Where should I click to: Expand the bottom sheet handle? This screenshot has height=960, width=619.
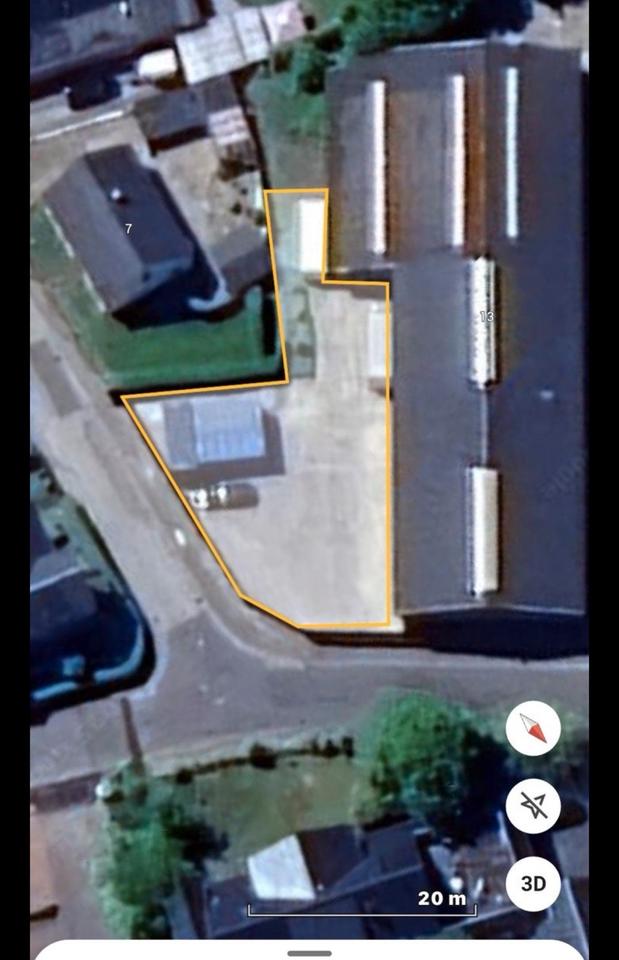pos(309,951)
